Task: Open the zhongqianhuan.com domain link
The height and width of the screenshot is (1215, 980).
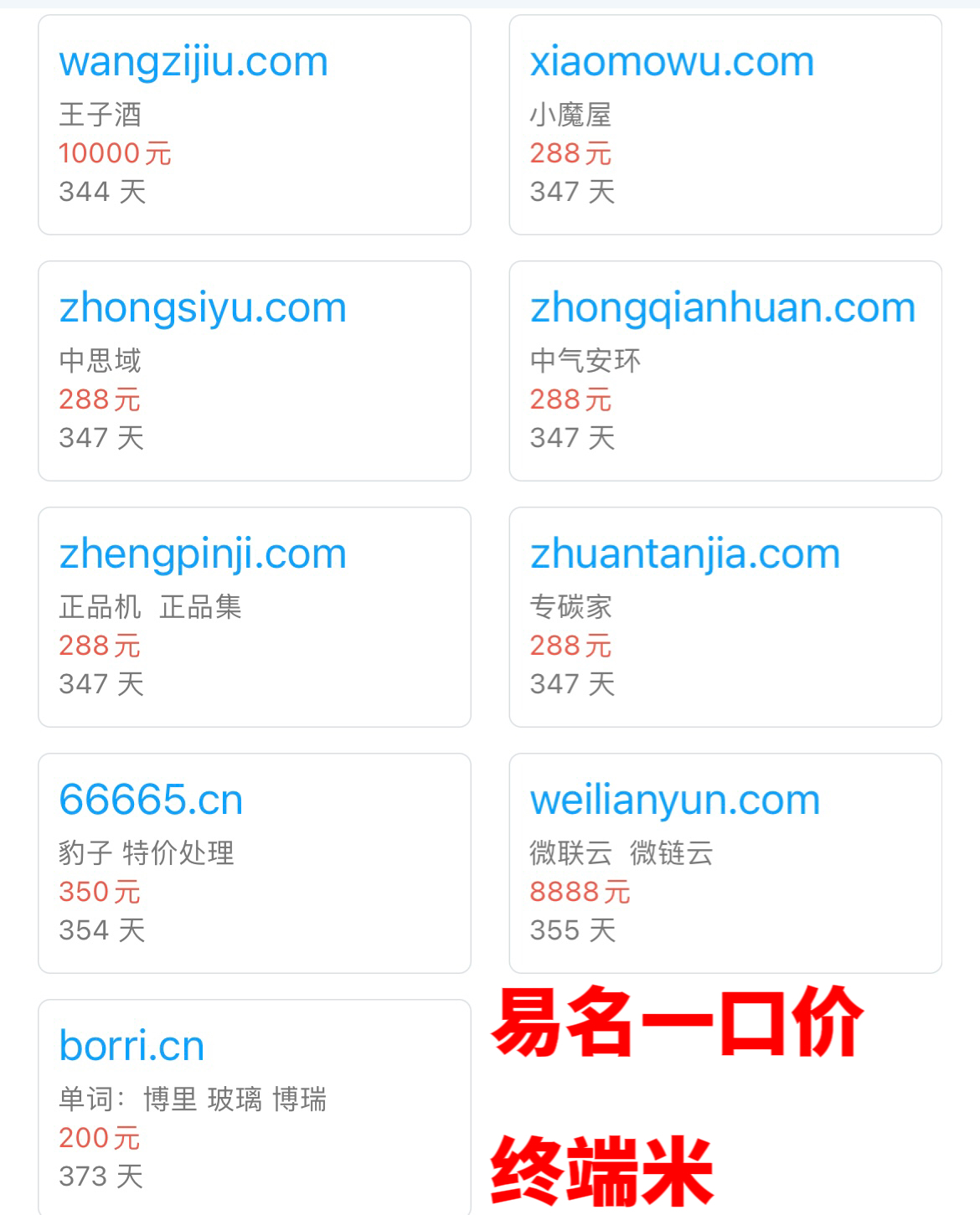Action: [723, 308]
